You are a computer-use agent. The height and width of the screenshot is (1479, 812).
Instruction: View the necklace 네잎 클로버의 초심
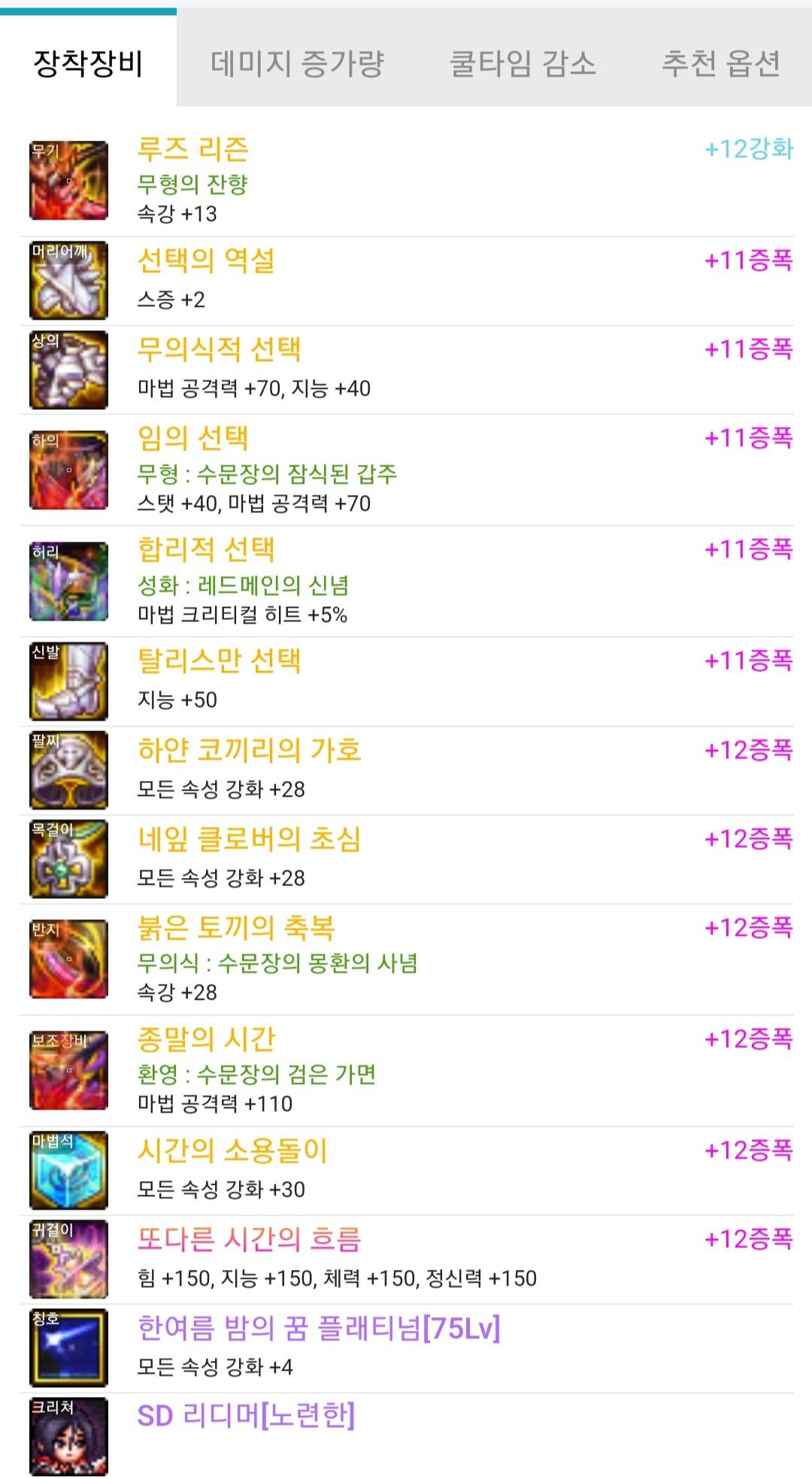(249, 840)
